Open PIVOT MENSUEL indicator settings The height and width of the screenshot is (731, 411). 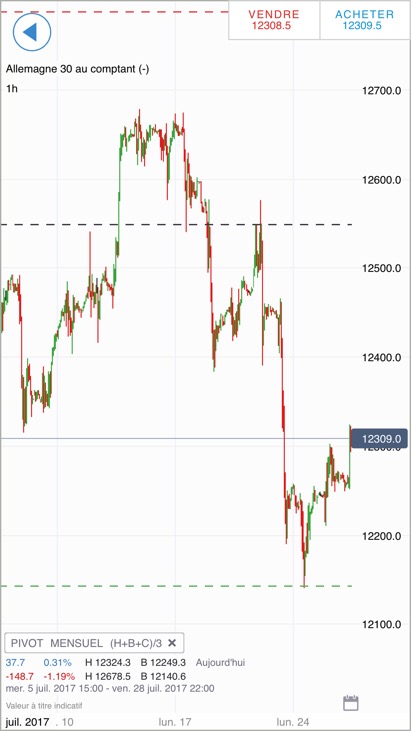(x=84, y=643)
